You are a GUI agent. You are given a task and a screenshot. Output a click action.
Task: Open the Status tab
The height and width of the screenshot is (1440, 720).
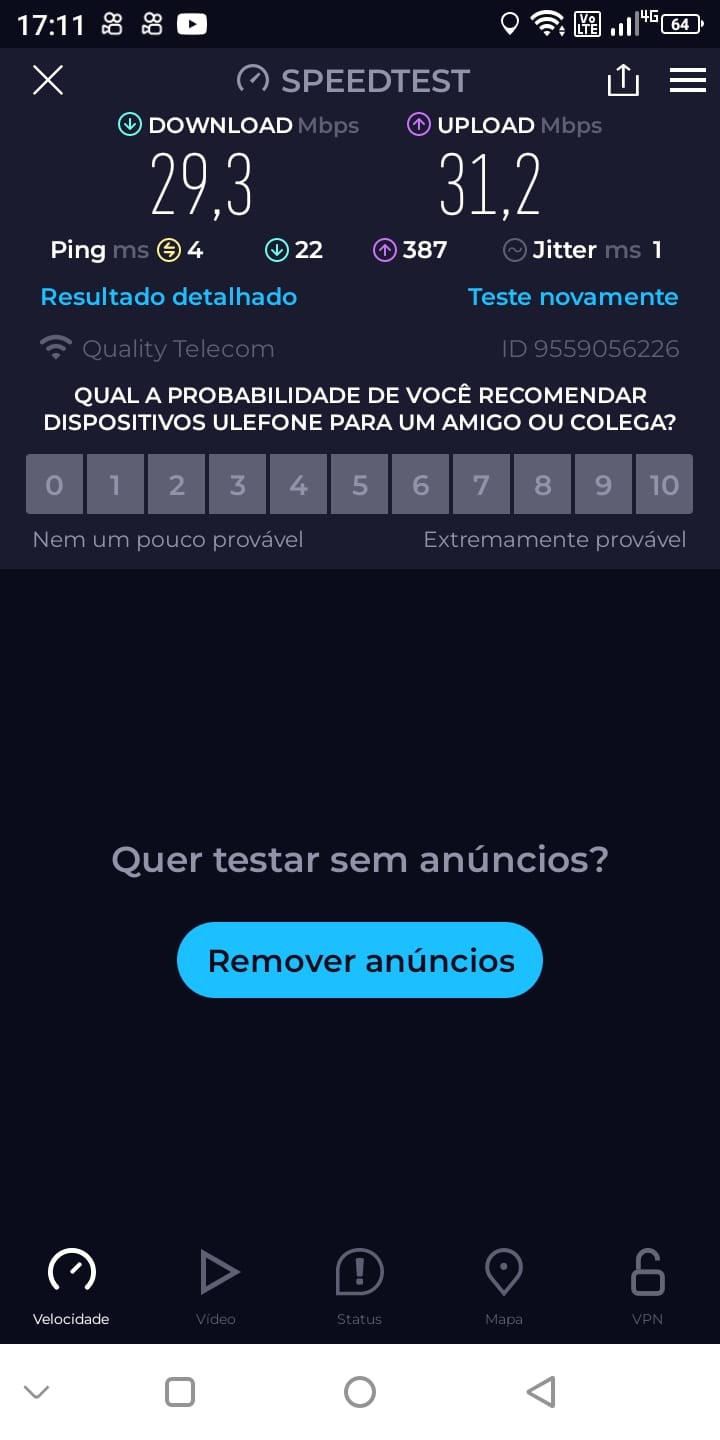coord(359,1287)
